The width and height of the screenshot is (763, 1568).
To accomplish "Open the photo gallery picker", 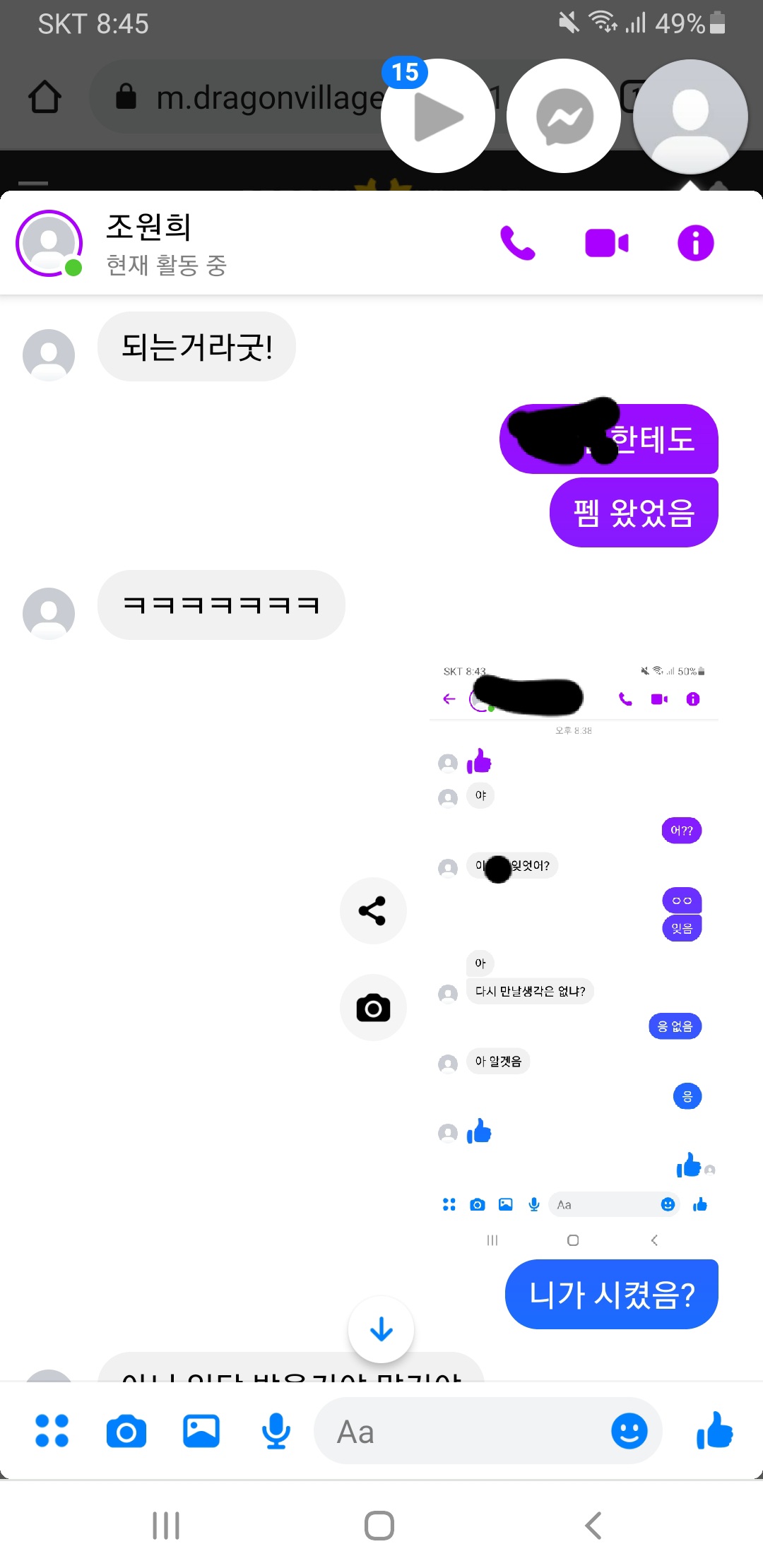I will click(201, 1432).
